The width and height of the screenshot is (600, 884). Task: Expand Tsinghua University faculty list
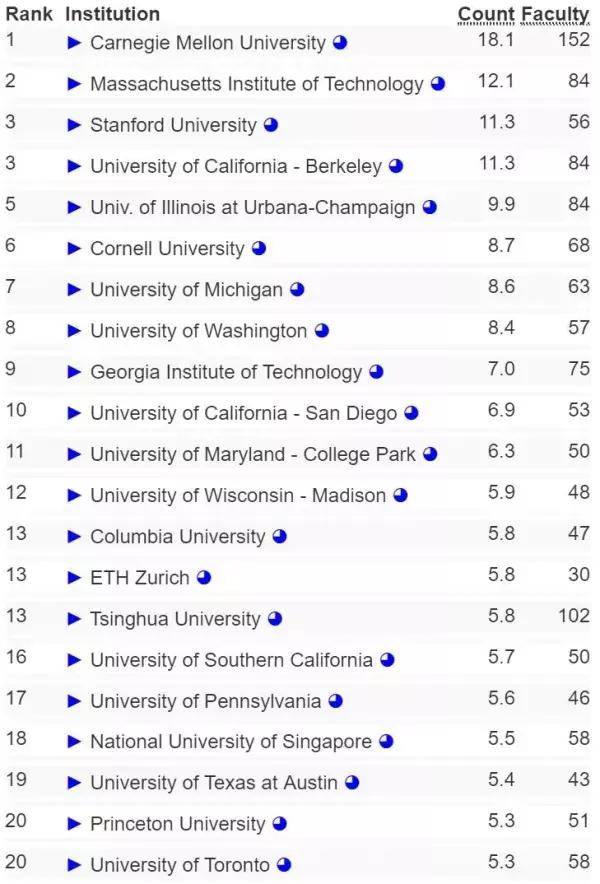click(74, 619)
